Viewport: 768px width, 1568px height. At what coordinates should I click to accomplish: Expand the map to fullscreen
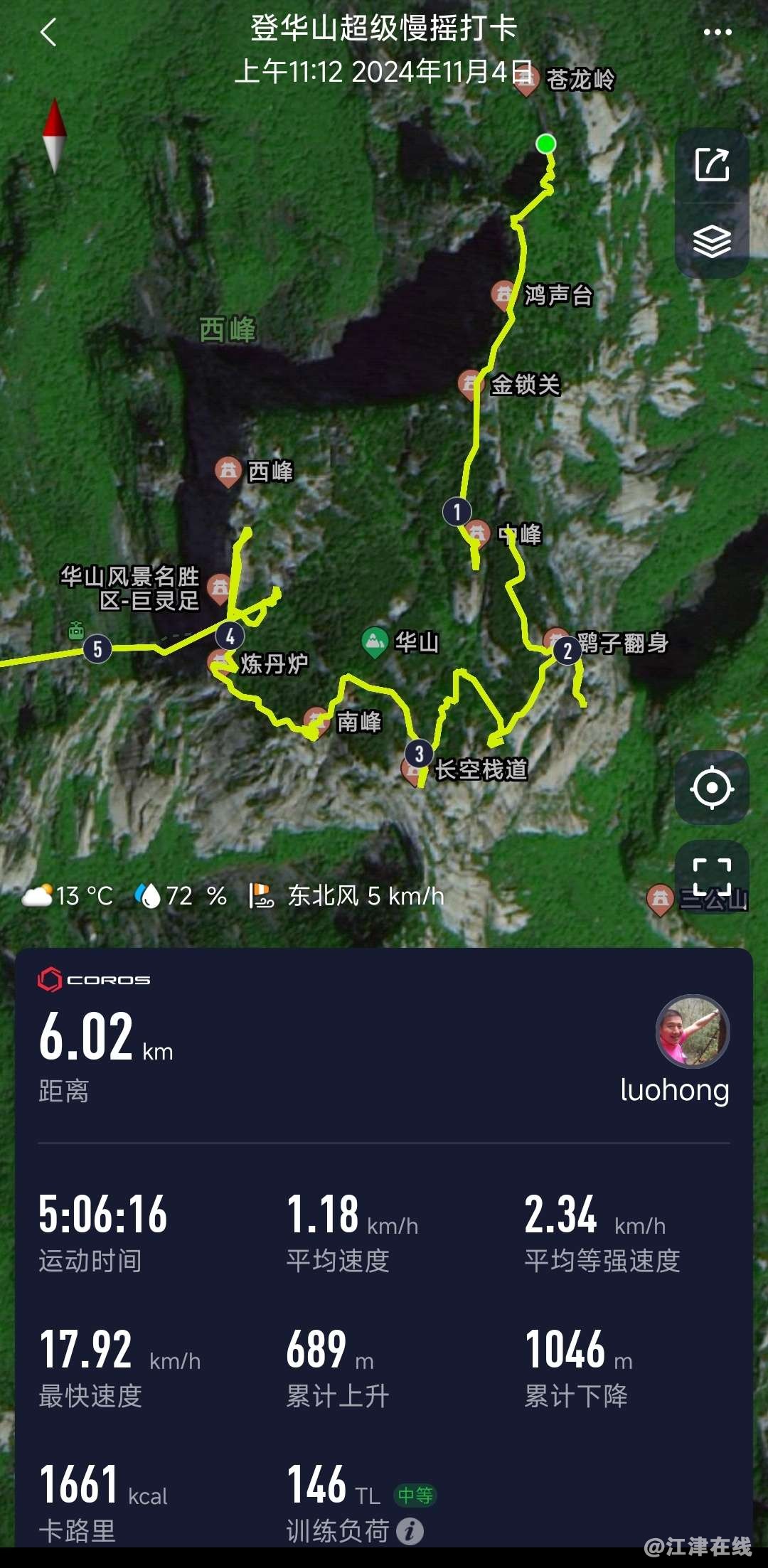[712, 877]
